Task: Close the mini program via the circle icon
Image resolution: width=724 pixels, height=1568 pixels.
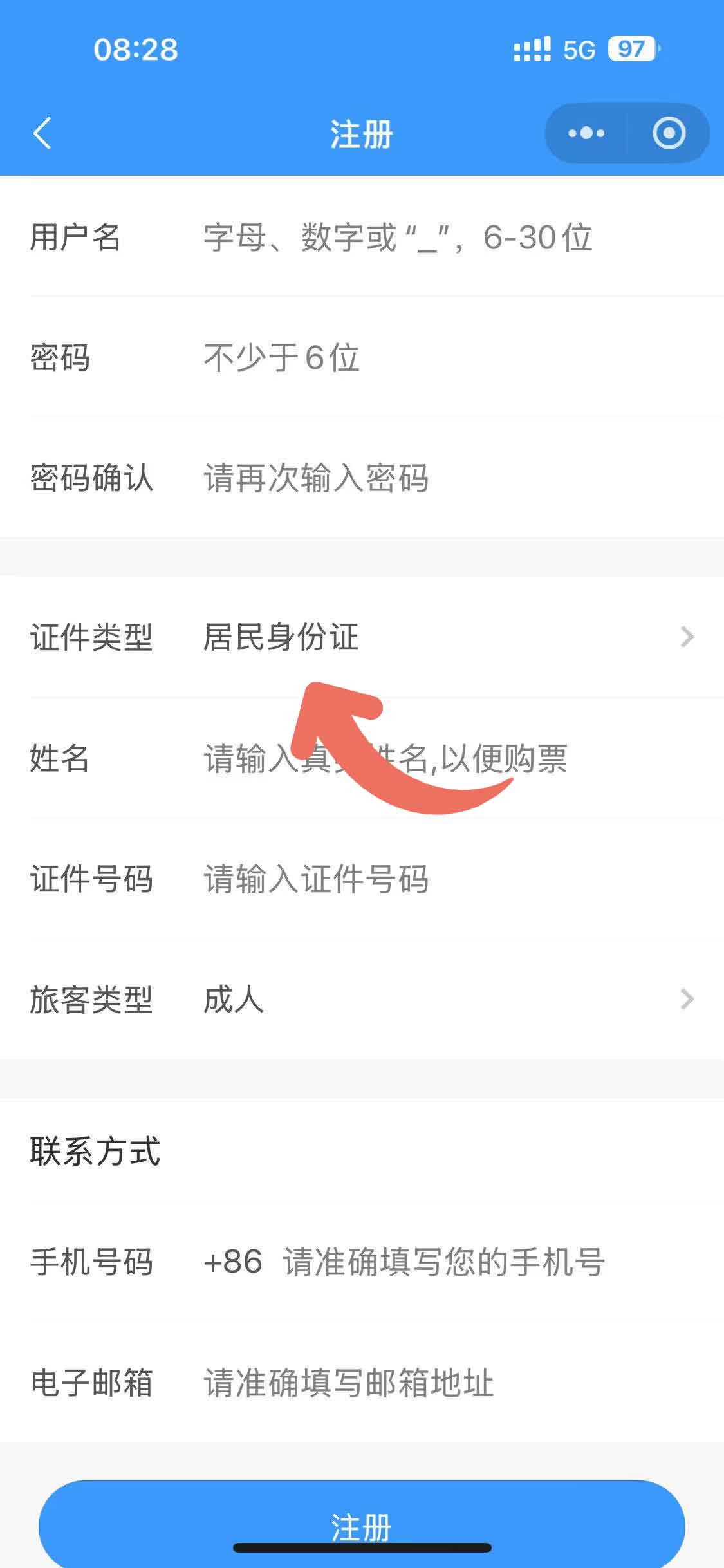Action: [669, 133]
